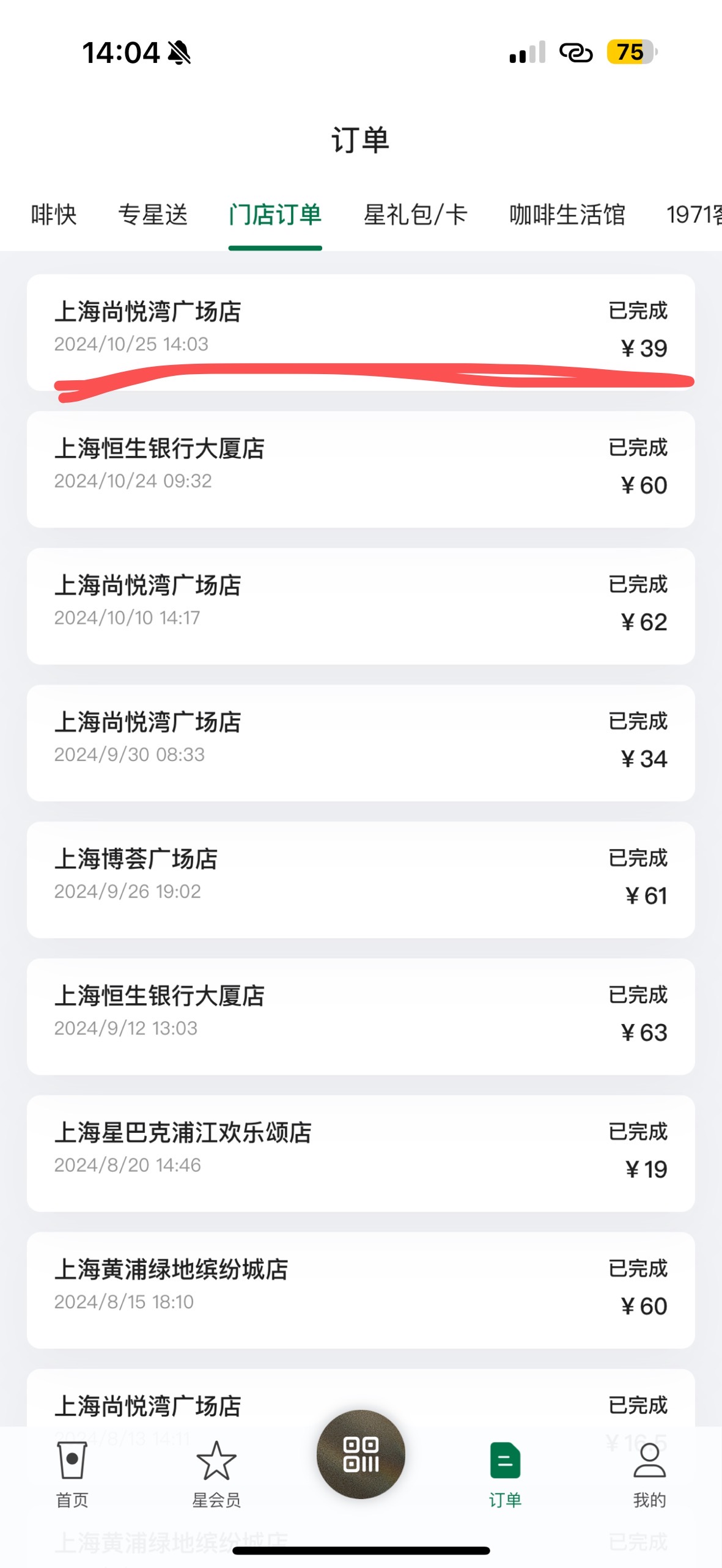Screen dimensions: 722x1568
Task: Open the ¥39 order from 2024/10/25
Action: click(361, 333)
